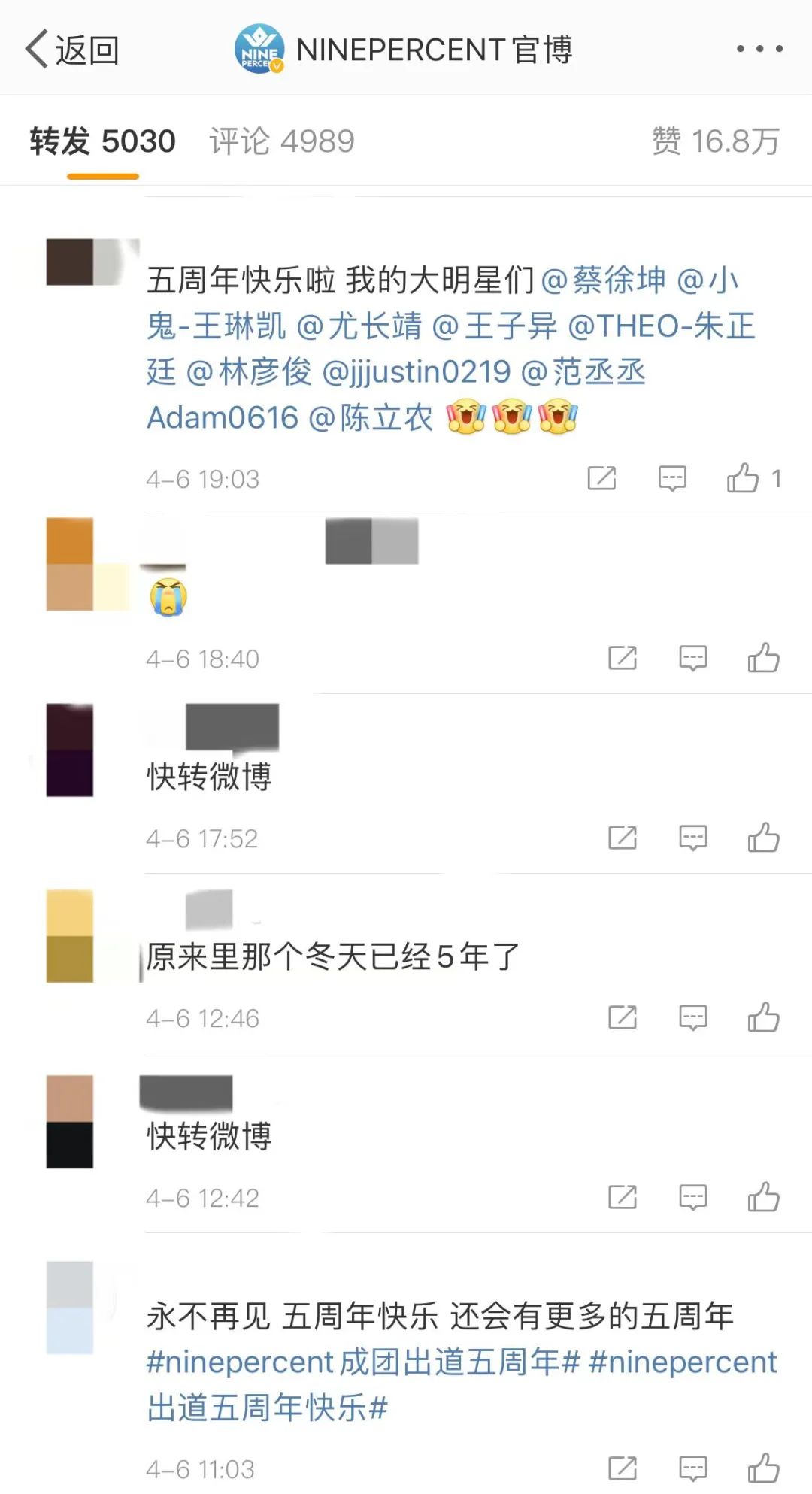Repost the 4-6 18:40 crying emoji post
This screenshot has width=812, height=1494.
tap(623, 659)
